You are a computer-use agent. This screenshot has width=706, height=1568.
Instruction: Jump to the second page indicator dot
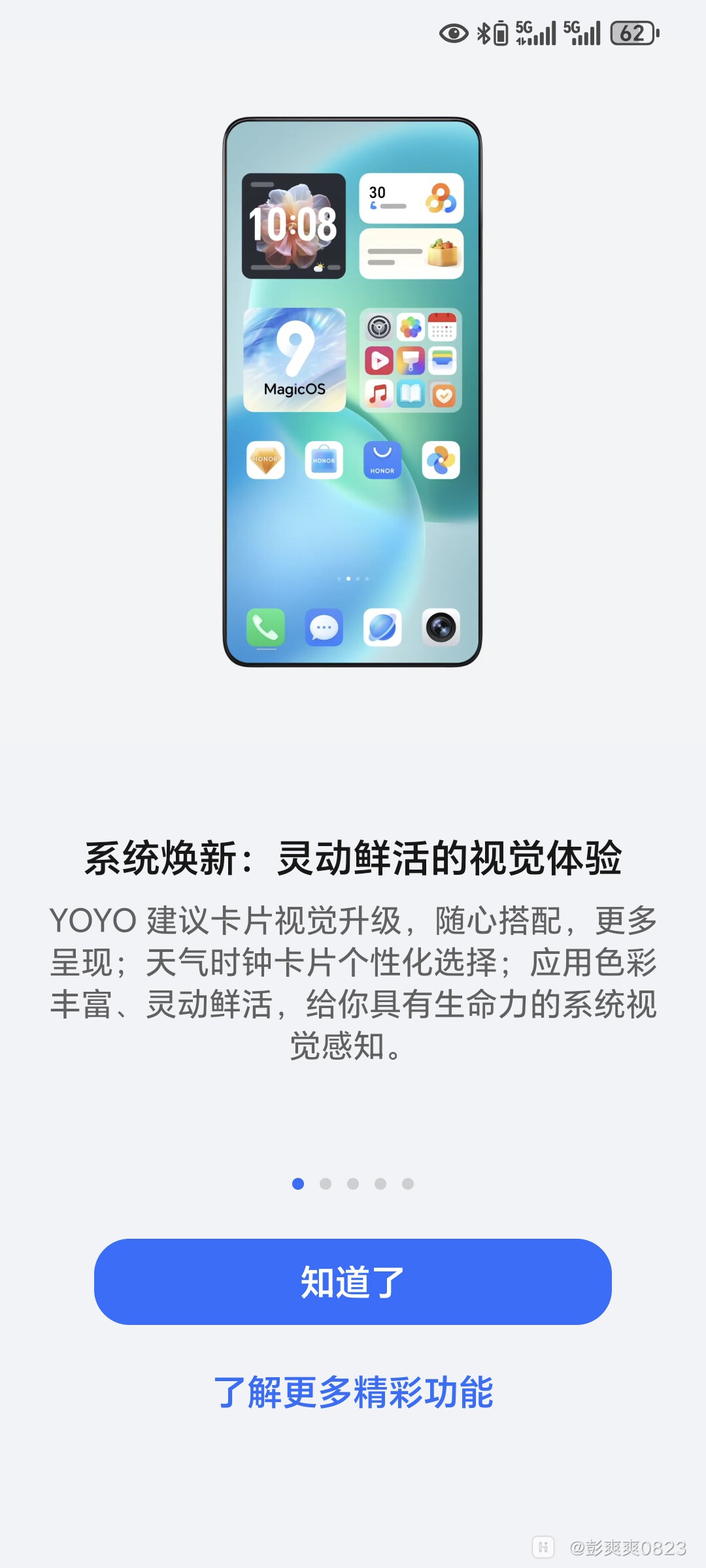tap(326, 1184)
